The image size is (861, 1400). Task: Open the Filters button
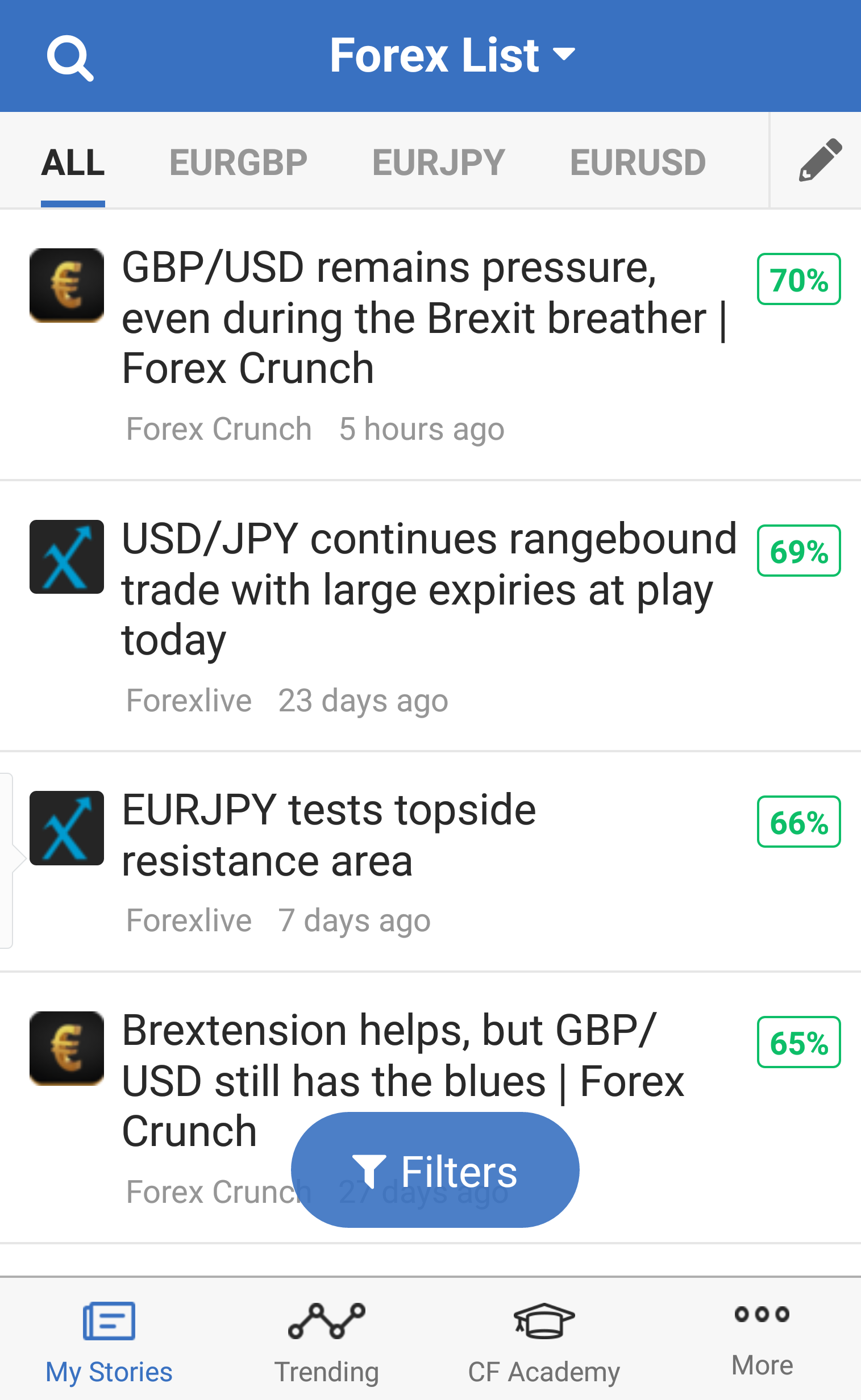pyautogui.click(x=435, y=1169)
